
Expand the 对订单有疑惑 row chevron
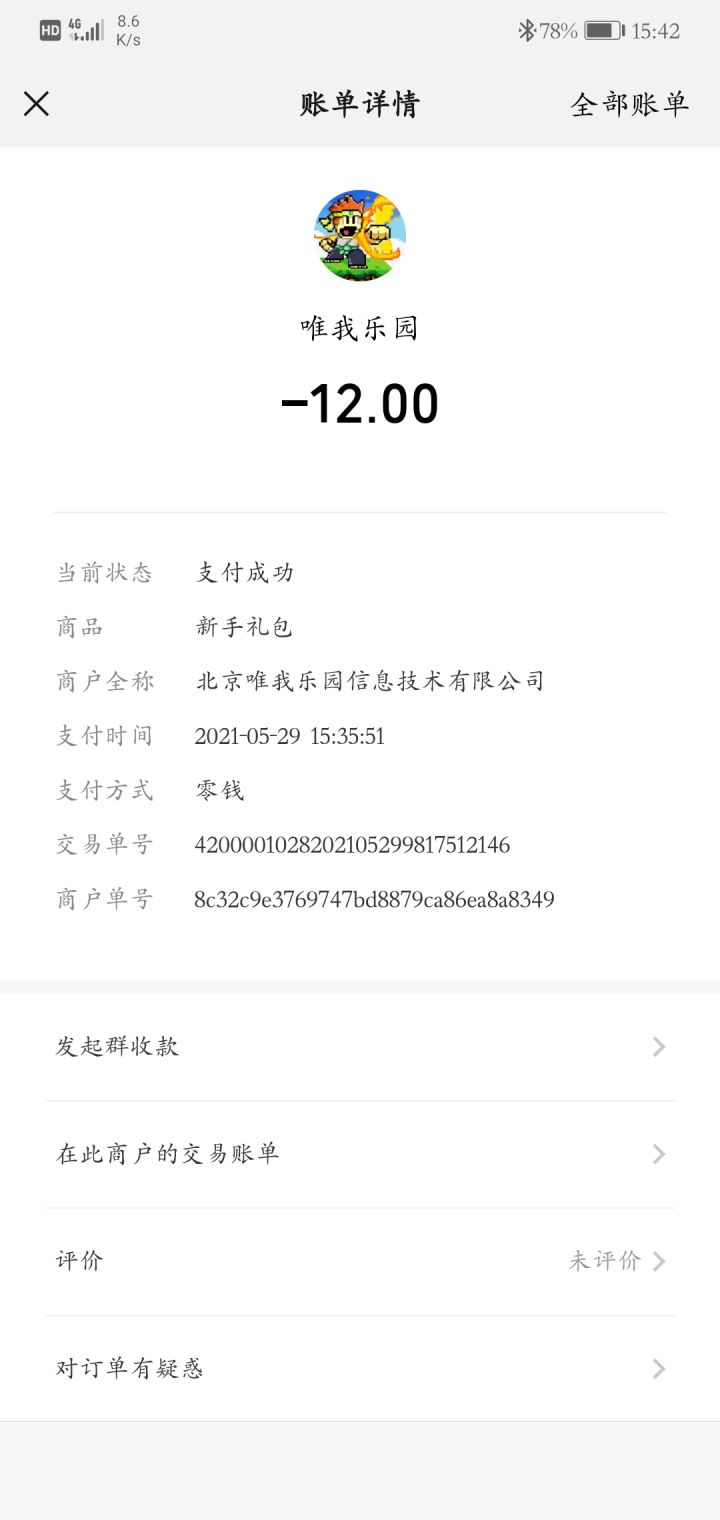(657, 1368)
